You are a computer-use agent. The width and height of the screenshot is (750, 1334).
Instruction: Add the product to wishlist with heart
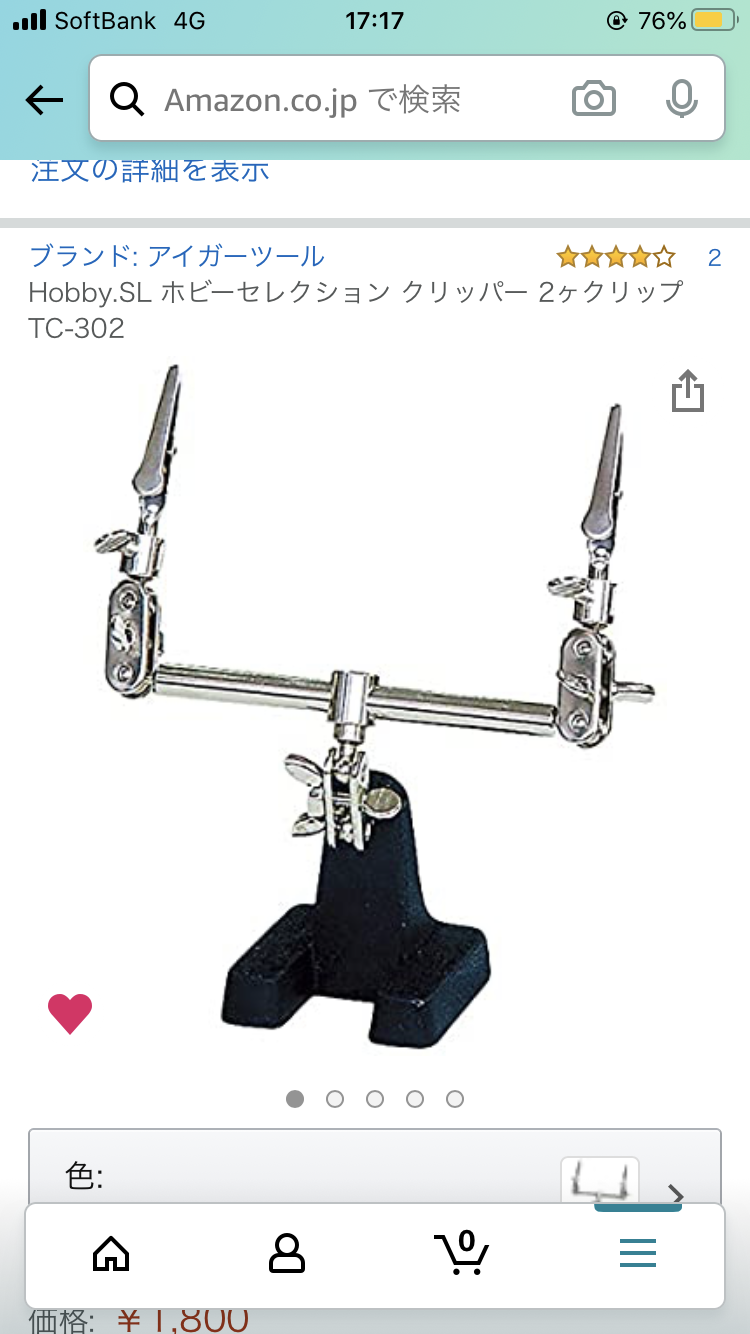(70, 1014)
